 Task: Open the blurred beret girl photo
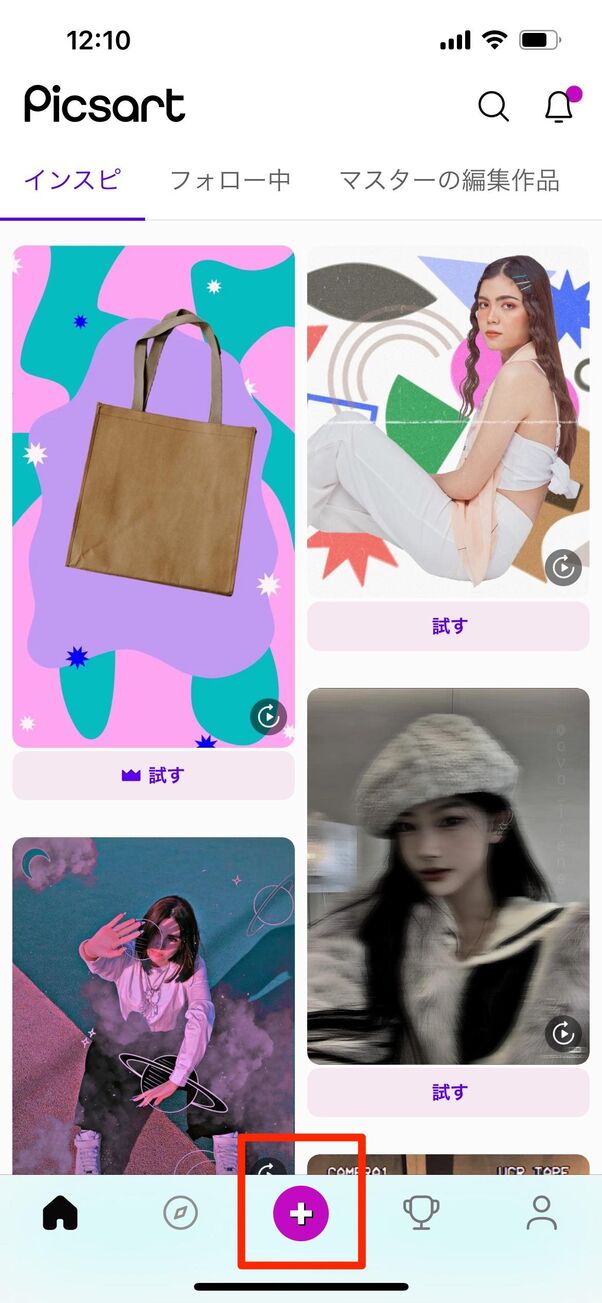point(447,875)
